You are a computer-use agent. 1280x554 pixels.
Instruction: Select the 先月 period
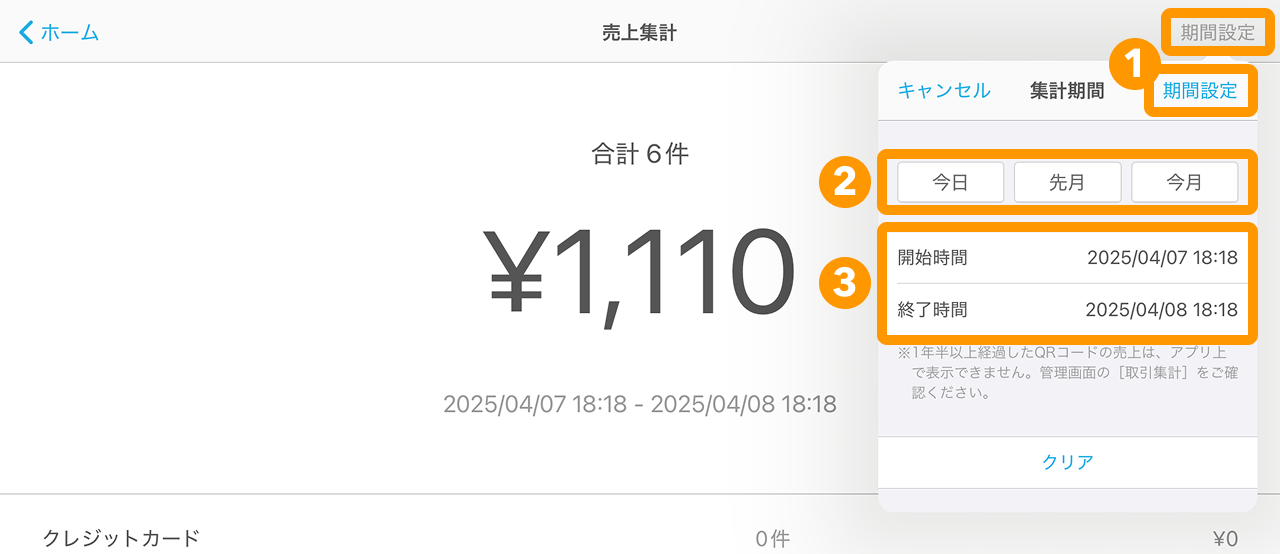point(1067,183)
